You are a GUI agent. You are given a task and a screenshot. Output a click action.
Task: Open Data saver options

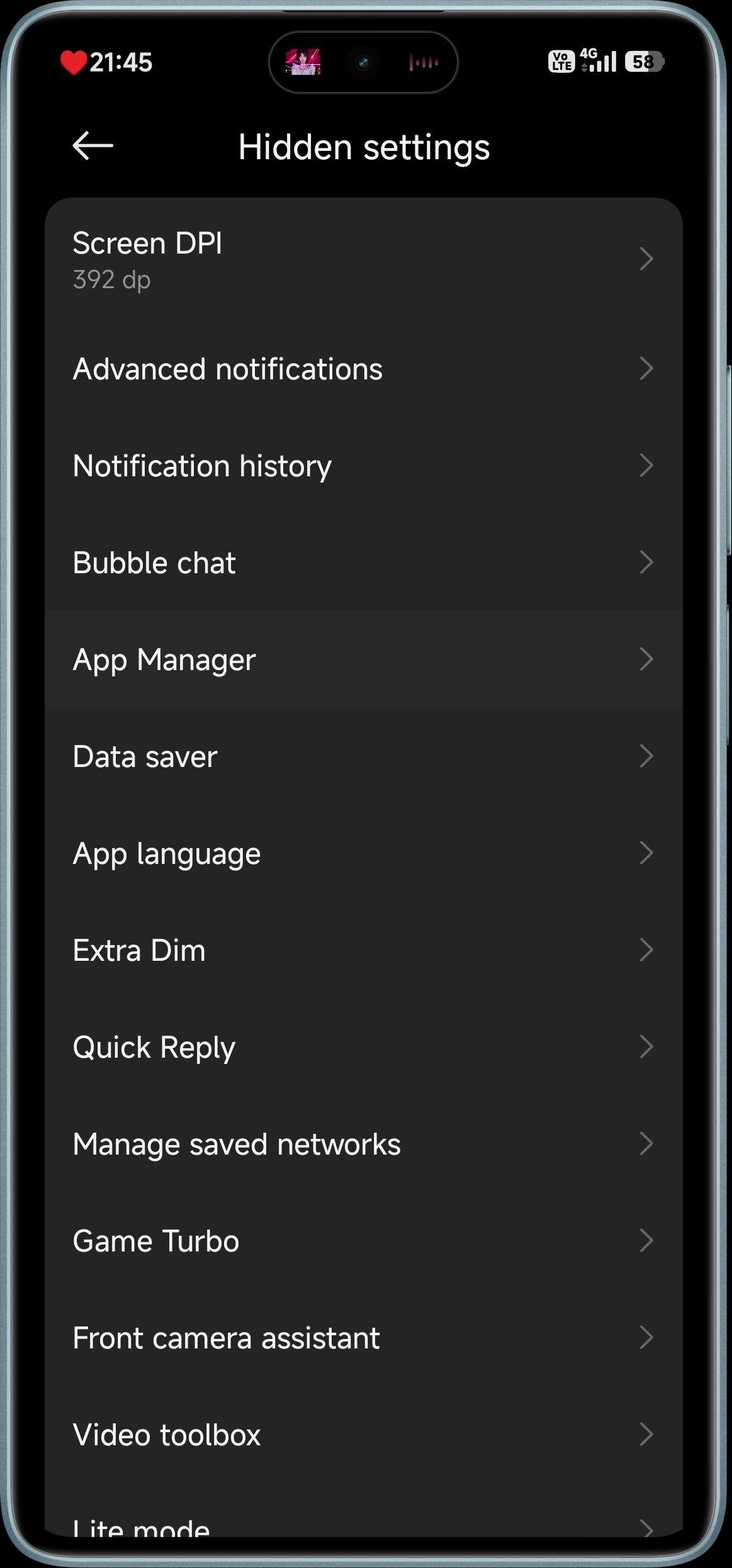[363, 756]
